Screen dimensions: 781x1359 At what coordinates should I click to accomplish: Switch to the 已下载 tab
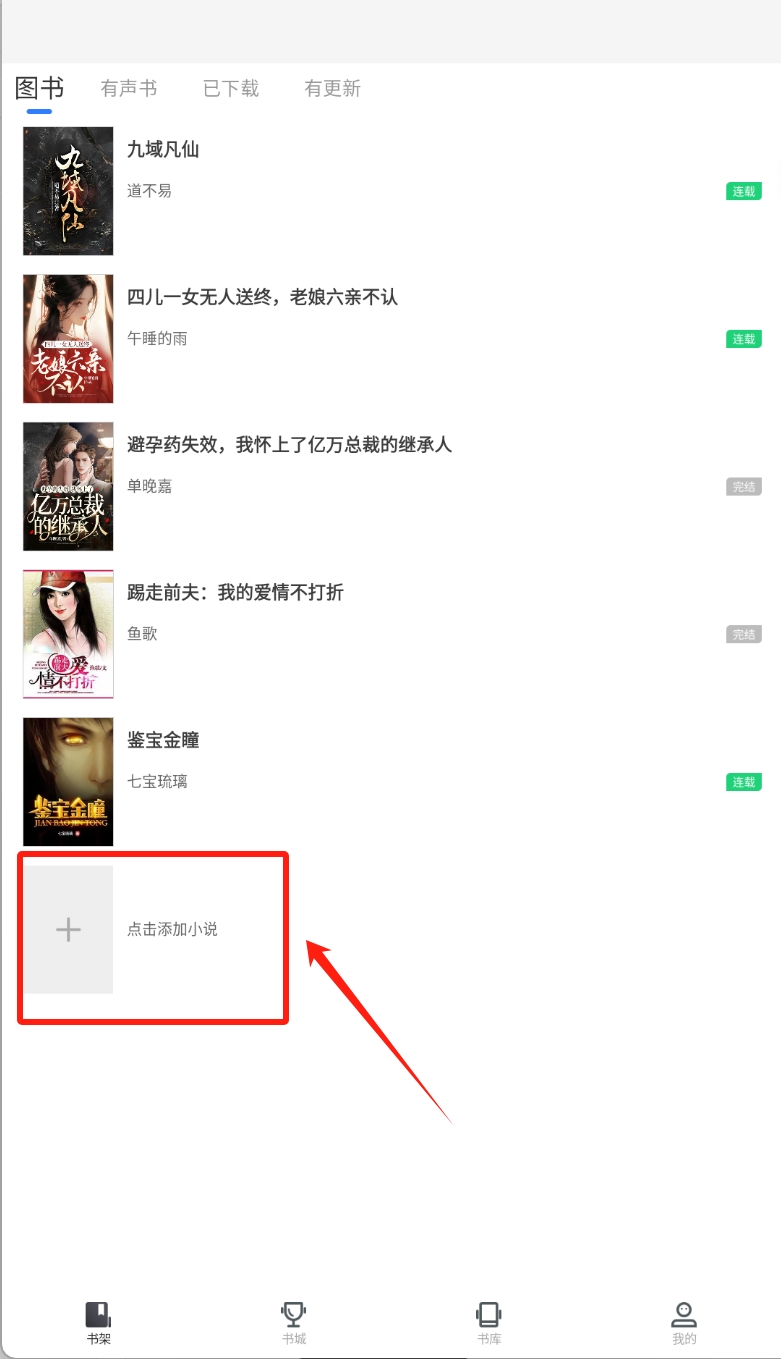231,89
